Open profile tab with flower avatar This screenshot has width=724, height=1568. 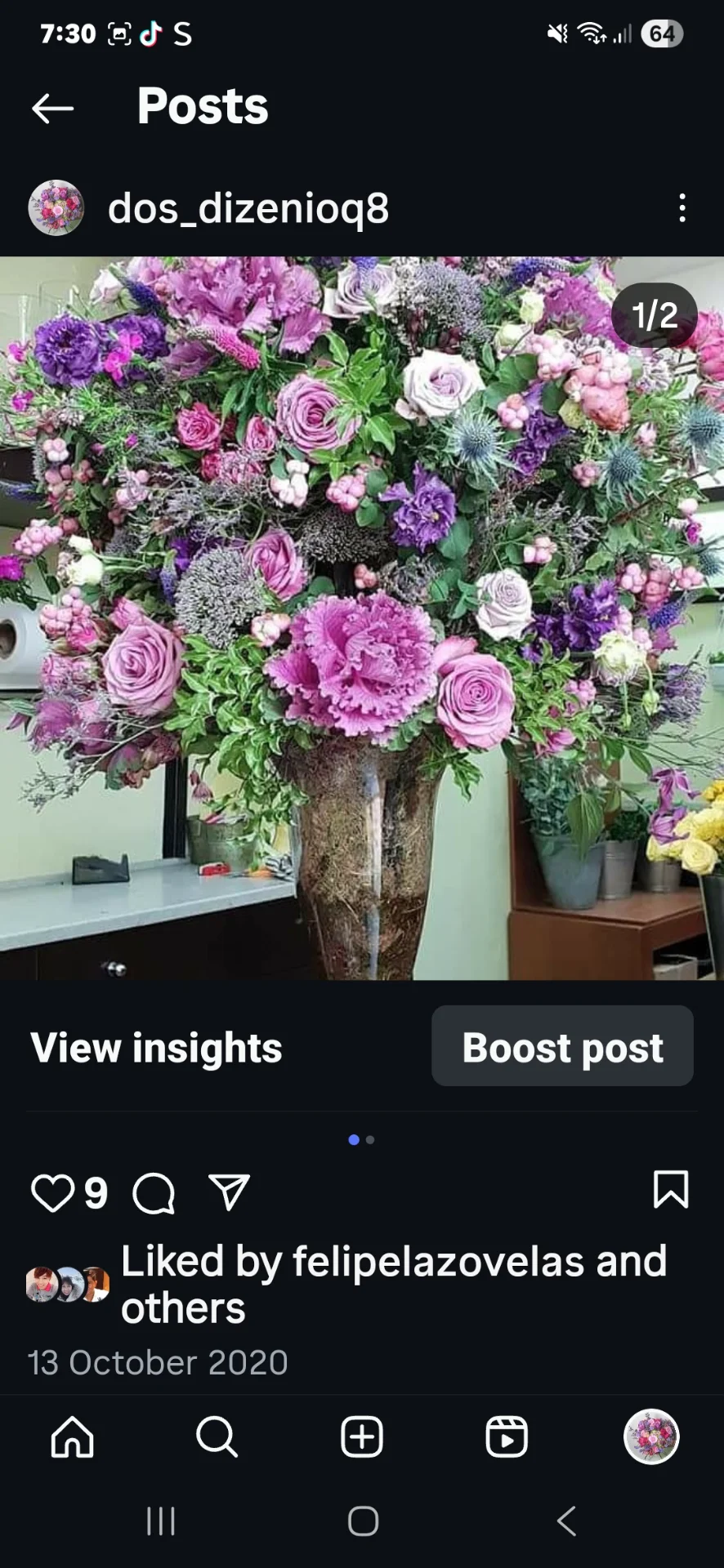(x=651, y=1437)
